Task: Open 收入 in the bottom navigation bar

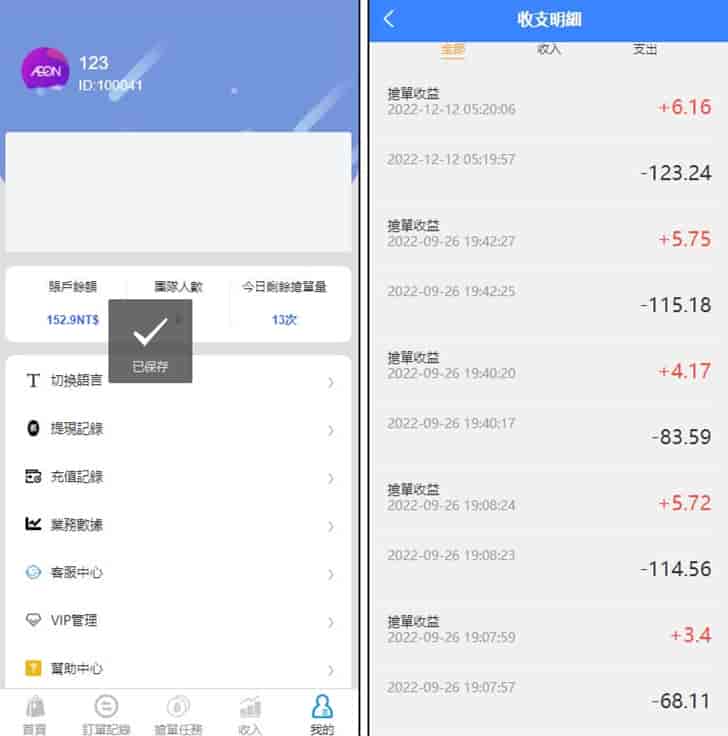Action: coord(250,714)
